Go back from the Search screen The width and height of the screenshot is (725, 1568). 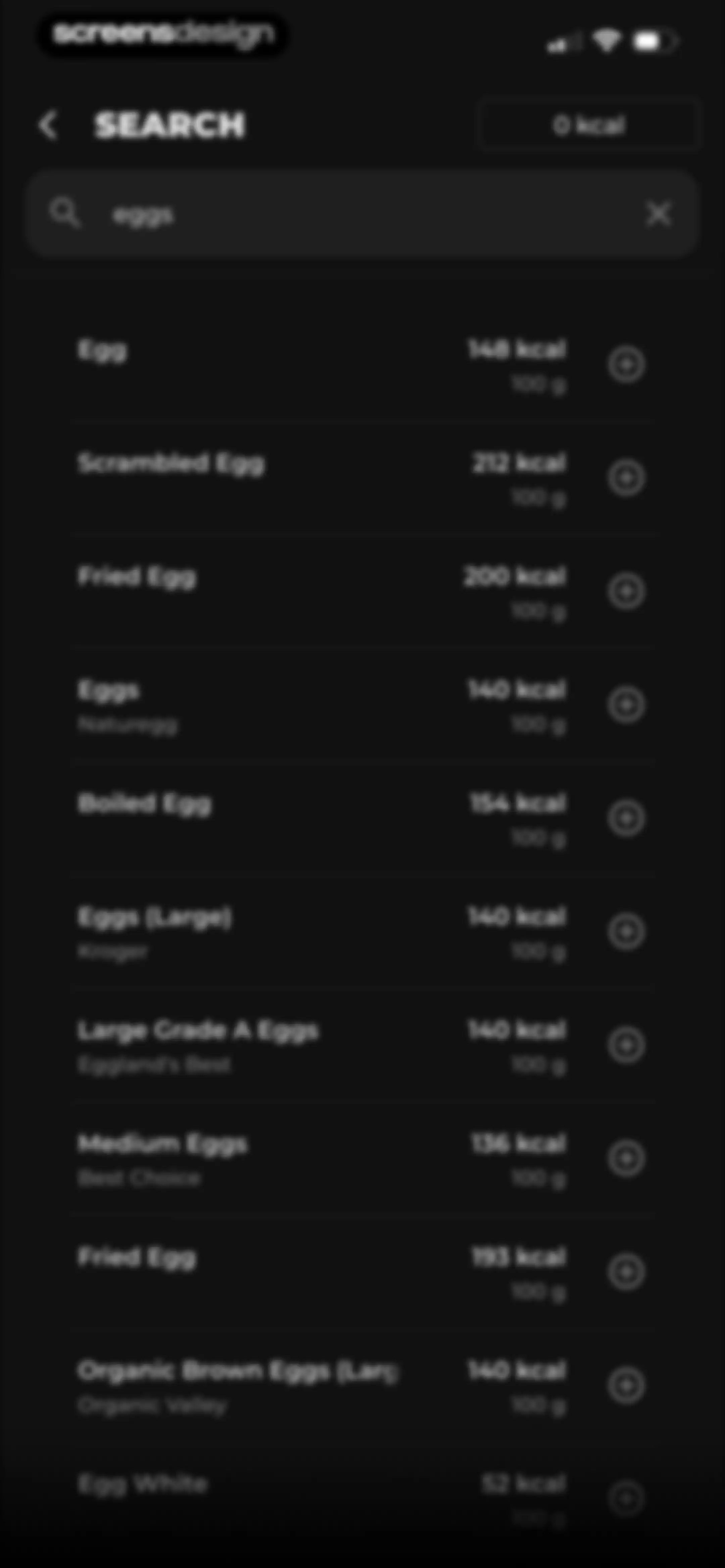click(49, 125)
